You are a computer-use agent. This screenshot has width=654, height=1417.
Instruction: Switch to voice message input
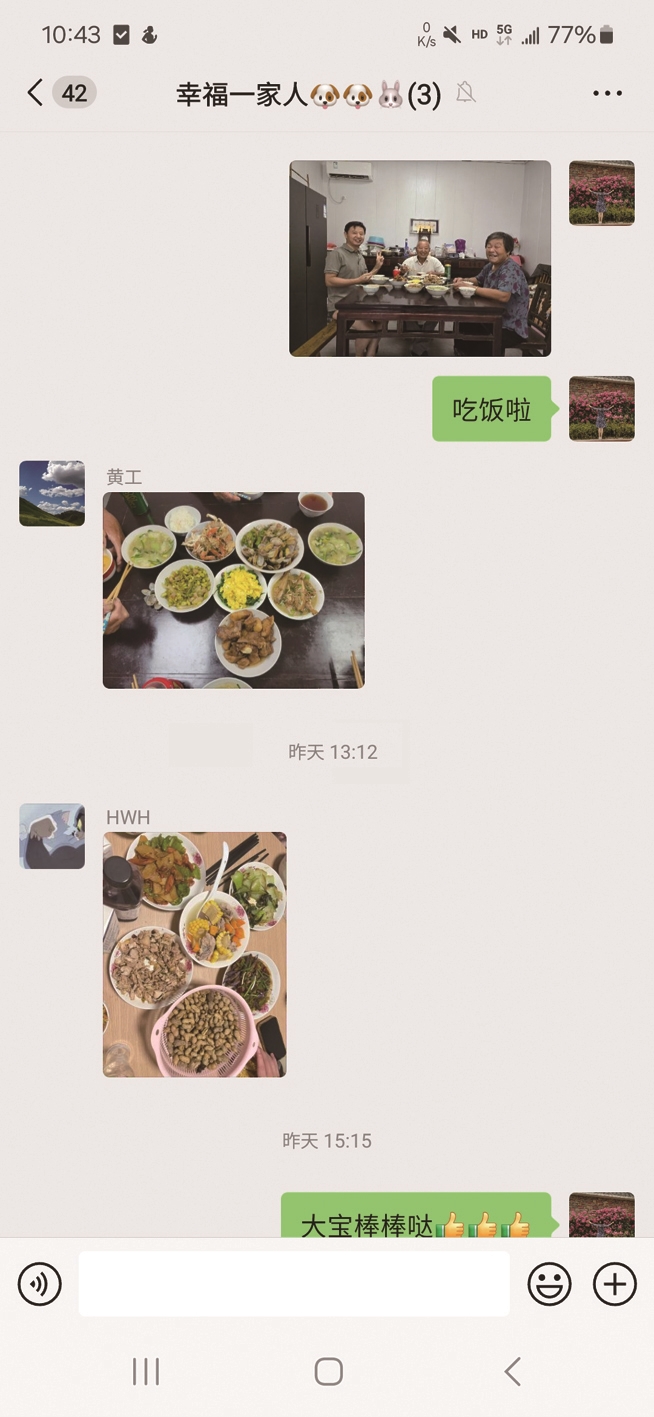[x=40, y=1284]
